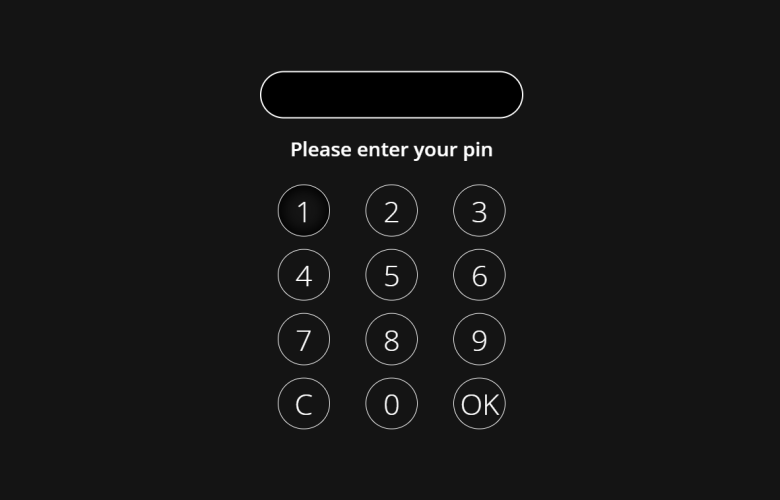Tap the number 8 key
Screen dimensions: 780x500
(x=391, y=340)
